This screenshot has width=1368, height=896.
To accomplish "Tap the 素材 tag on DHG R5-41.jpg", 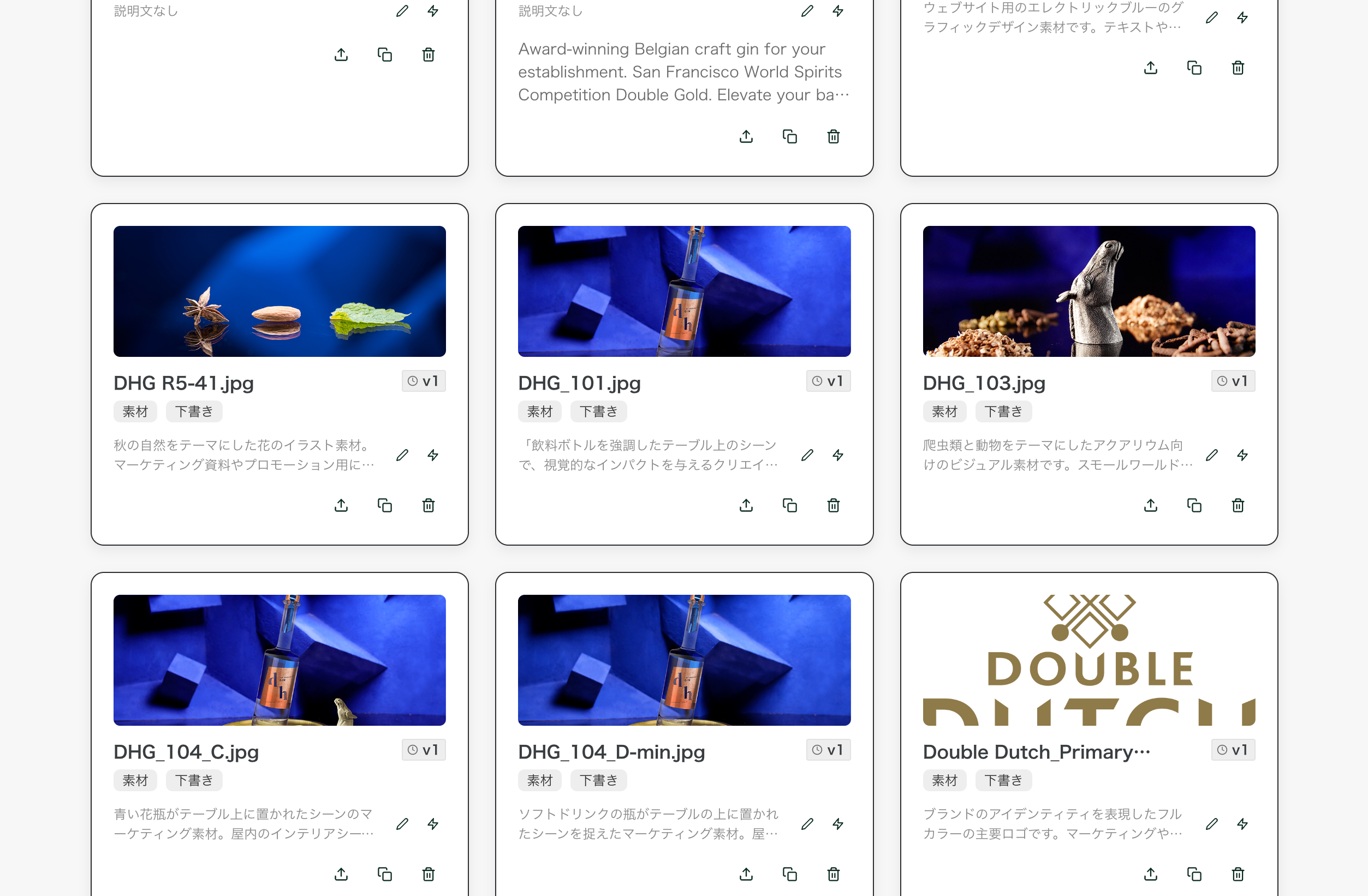I will 135,411.
